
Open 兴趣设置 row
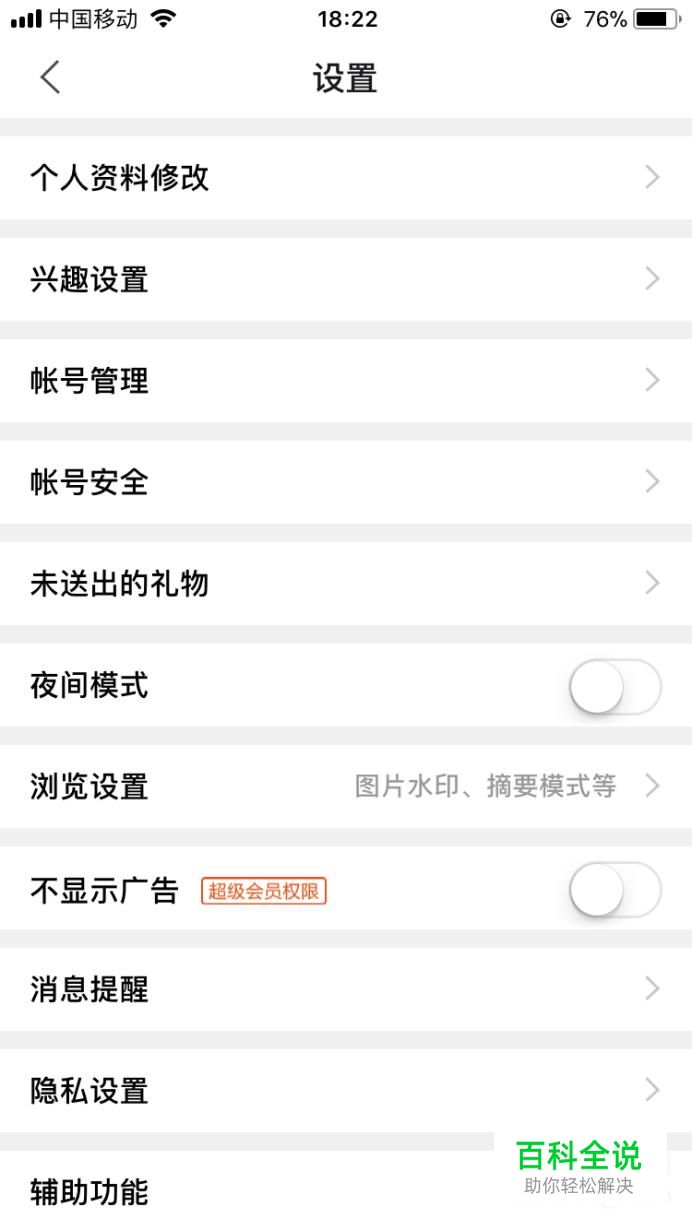click(346, 279)
